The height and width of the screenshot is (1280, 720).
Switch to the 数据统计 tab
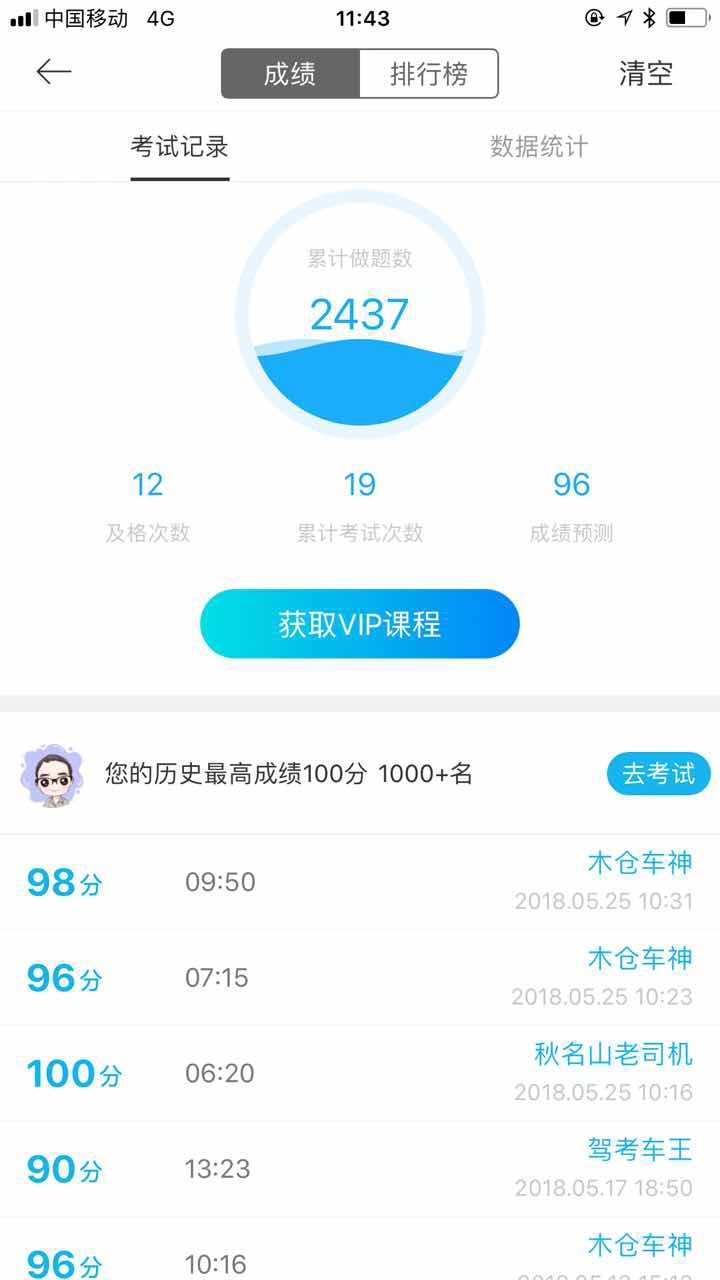[x=539, y=148]
